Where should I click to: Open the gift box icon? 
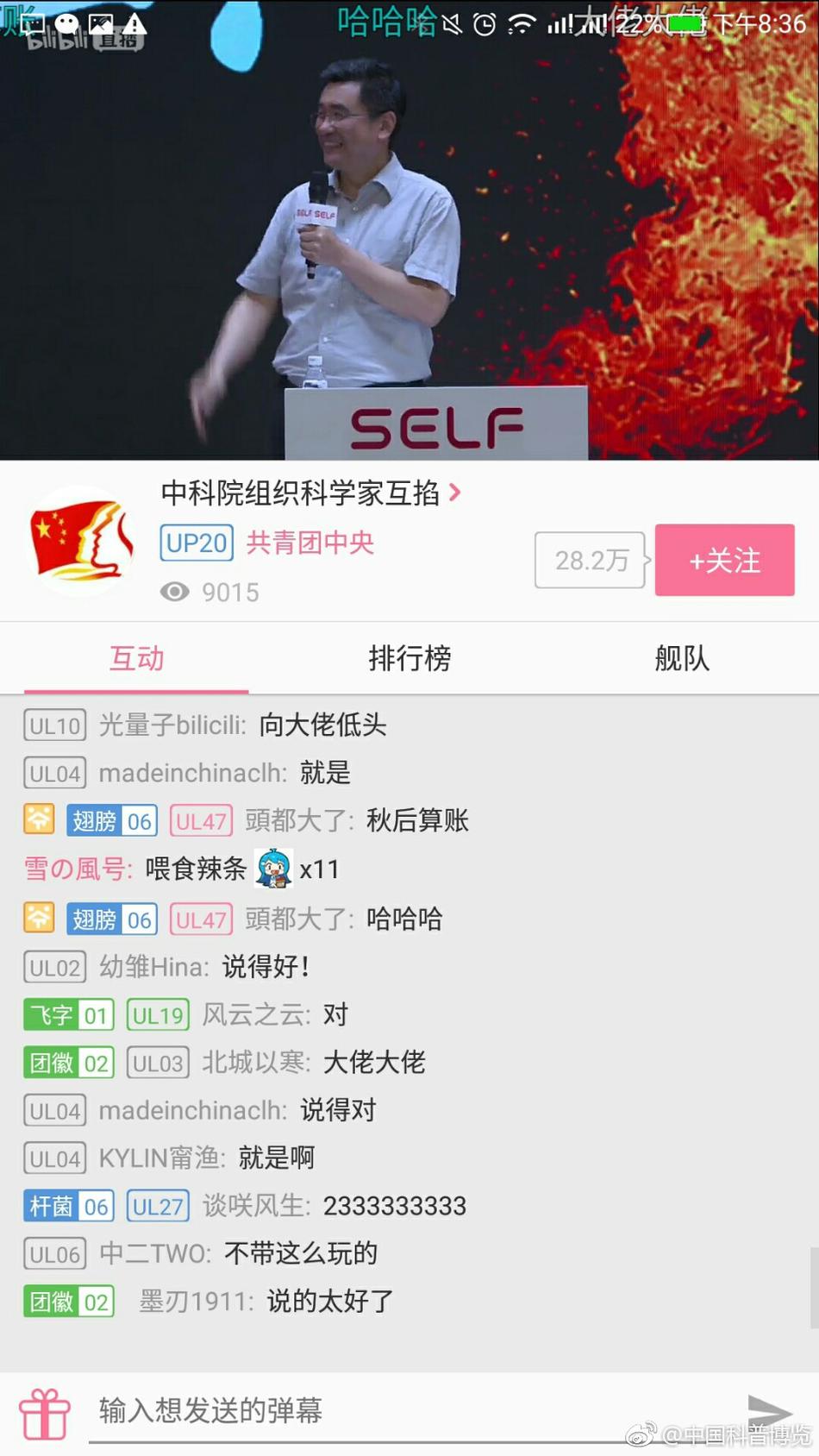(45, 1414)
